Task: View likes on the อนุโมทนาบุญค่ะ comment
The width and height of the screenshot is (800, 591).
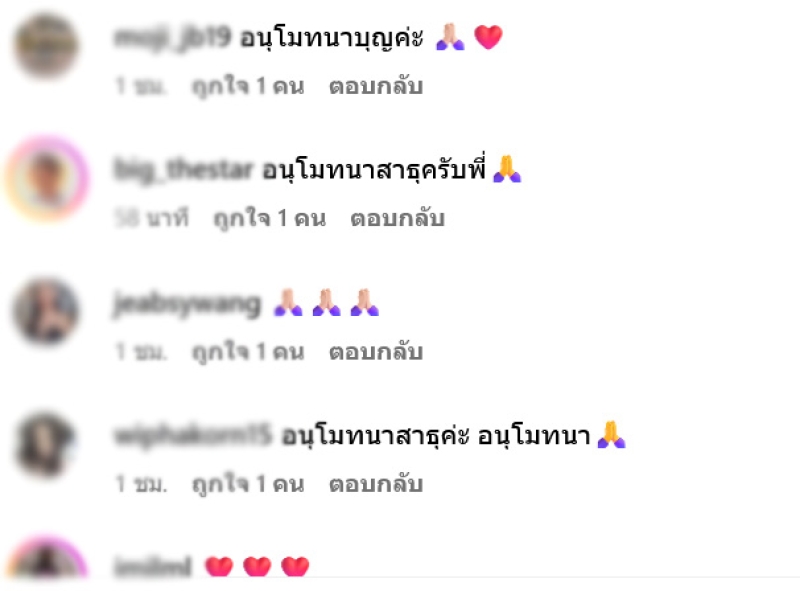Action: point(247,86)
